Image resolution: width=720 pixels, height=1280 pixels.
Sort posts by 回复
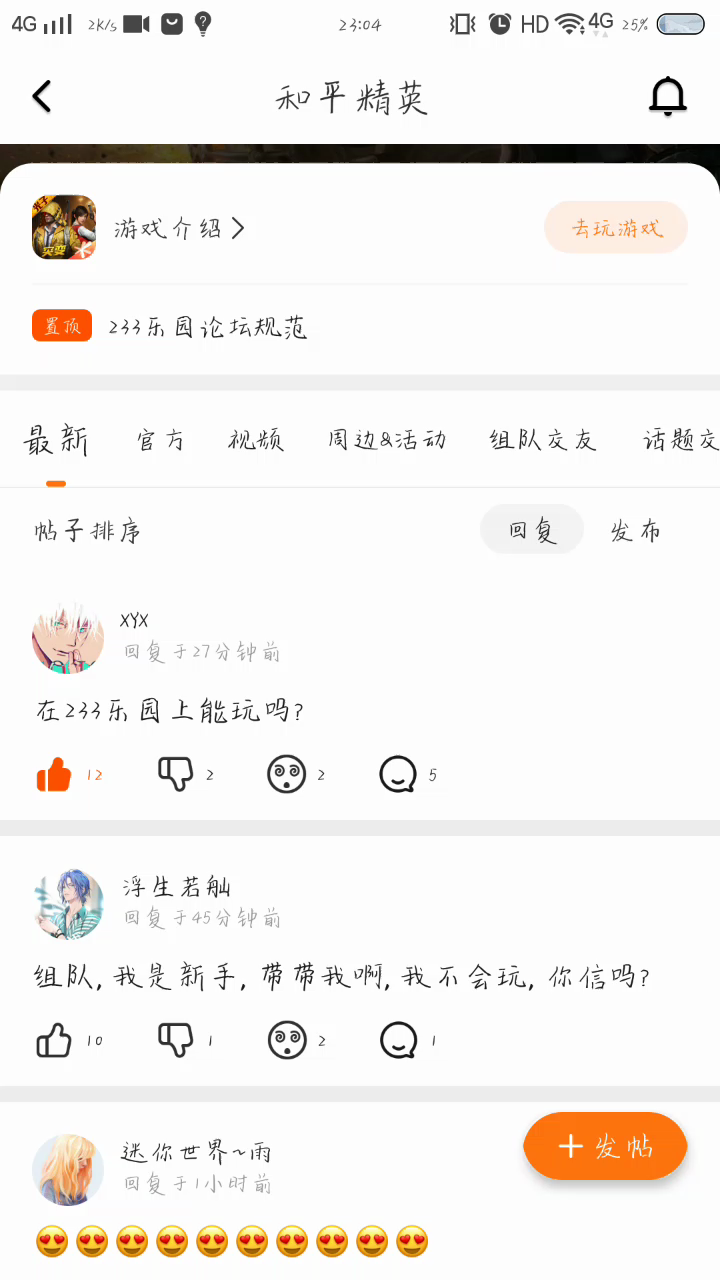[532, 530]
